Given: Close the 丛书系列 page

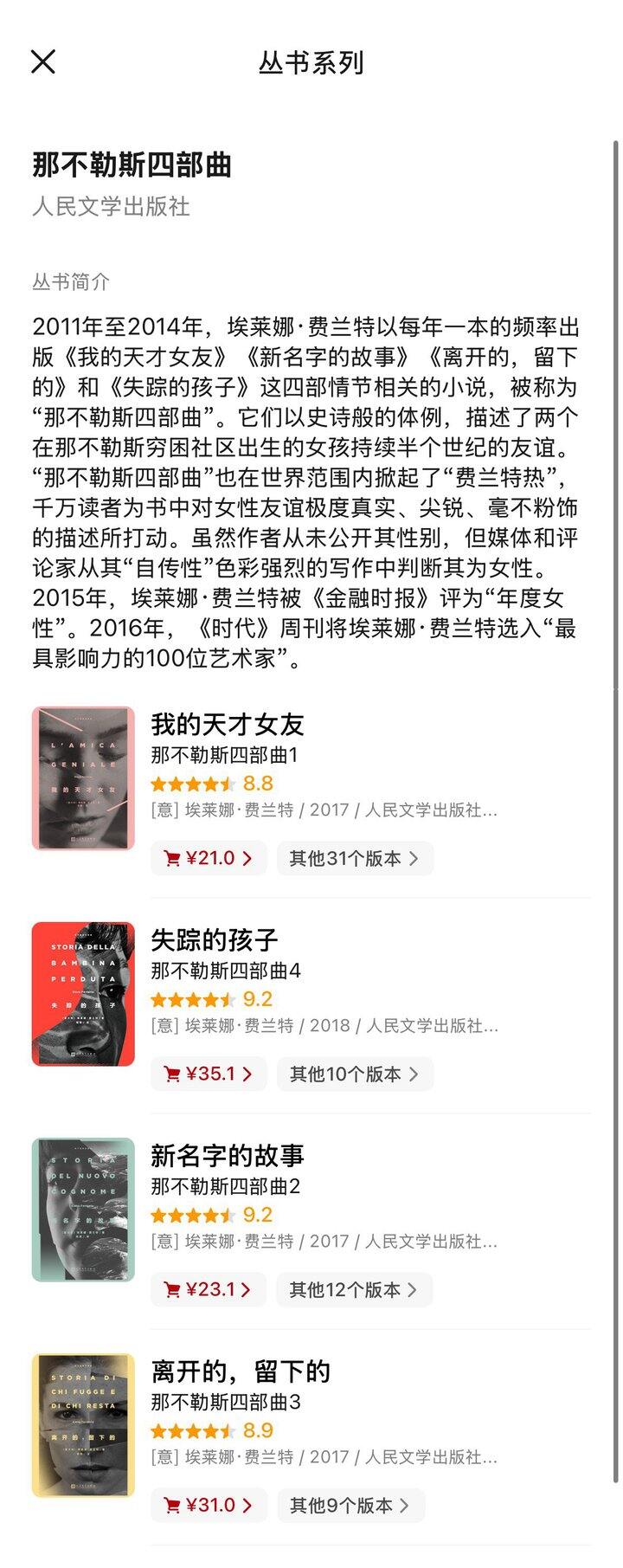Looking at the screenshot, I should tap(43, 61).
